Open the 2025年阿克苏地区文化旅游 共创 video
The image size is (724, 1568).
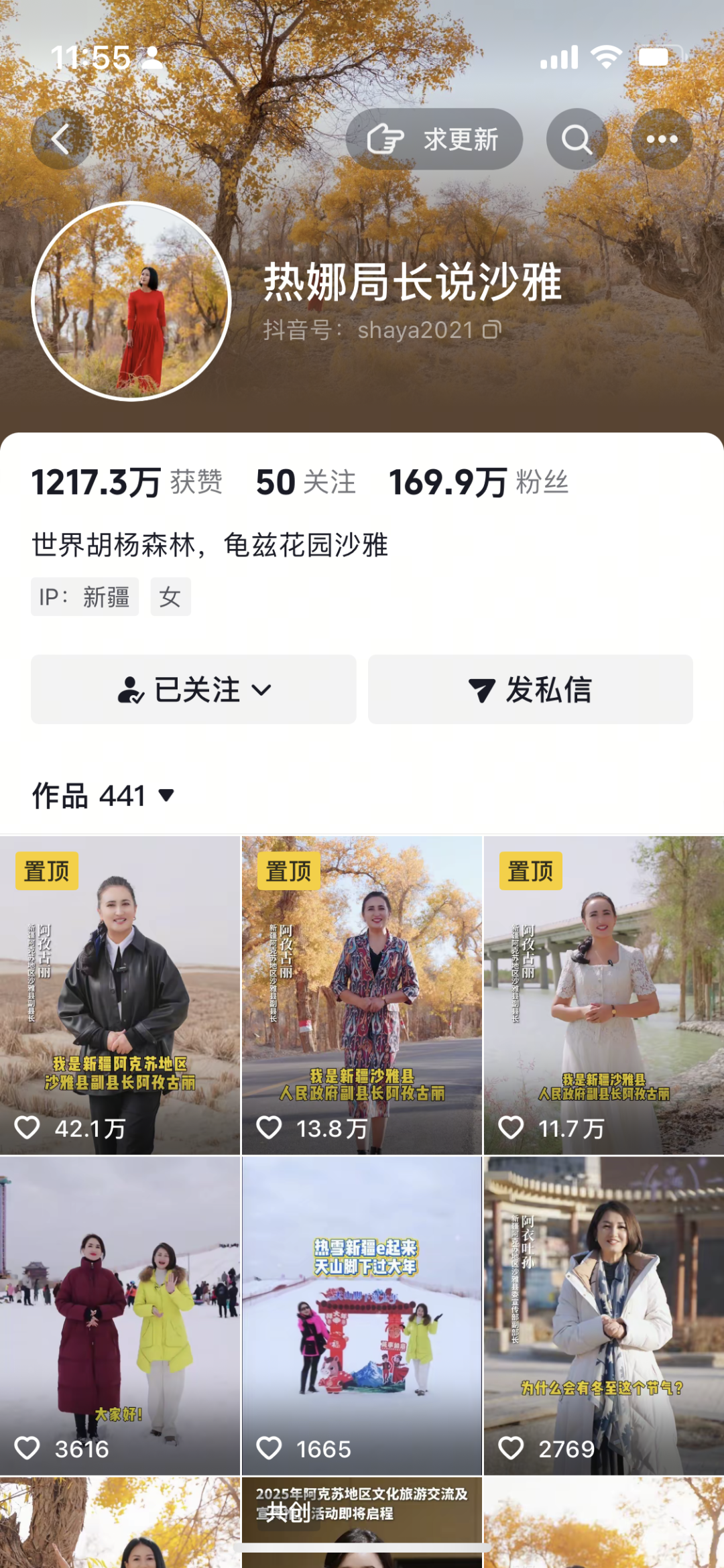362,1522
